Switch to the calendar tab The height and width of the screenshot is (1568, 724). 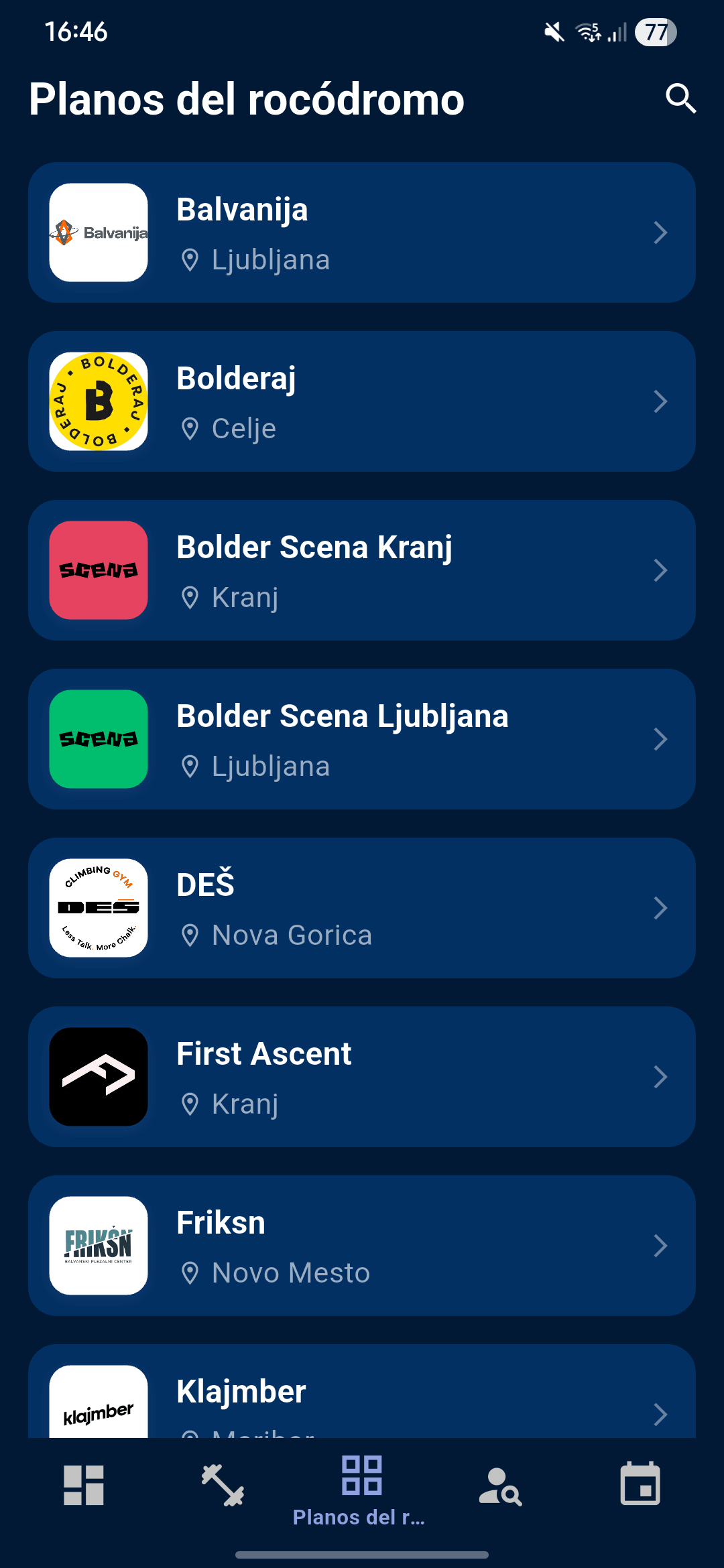tap(640, 1485)
